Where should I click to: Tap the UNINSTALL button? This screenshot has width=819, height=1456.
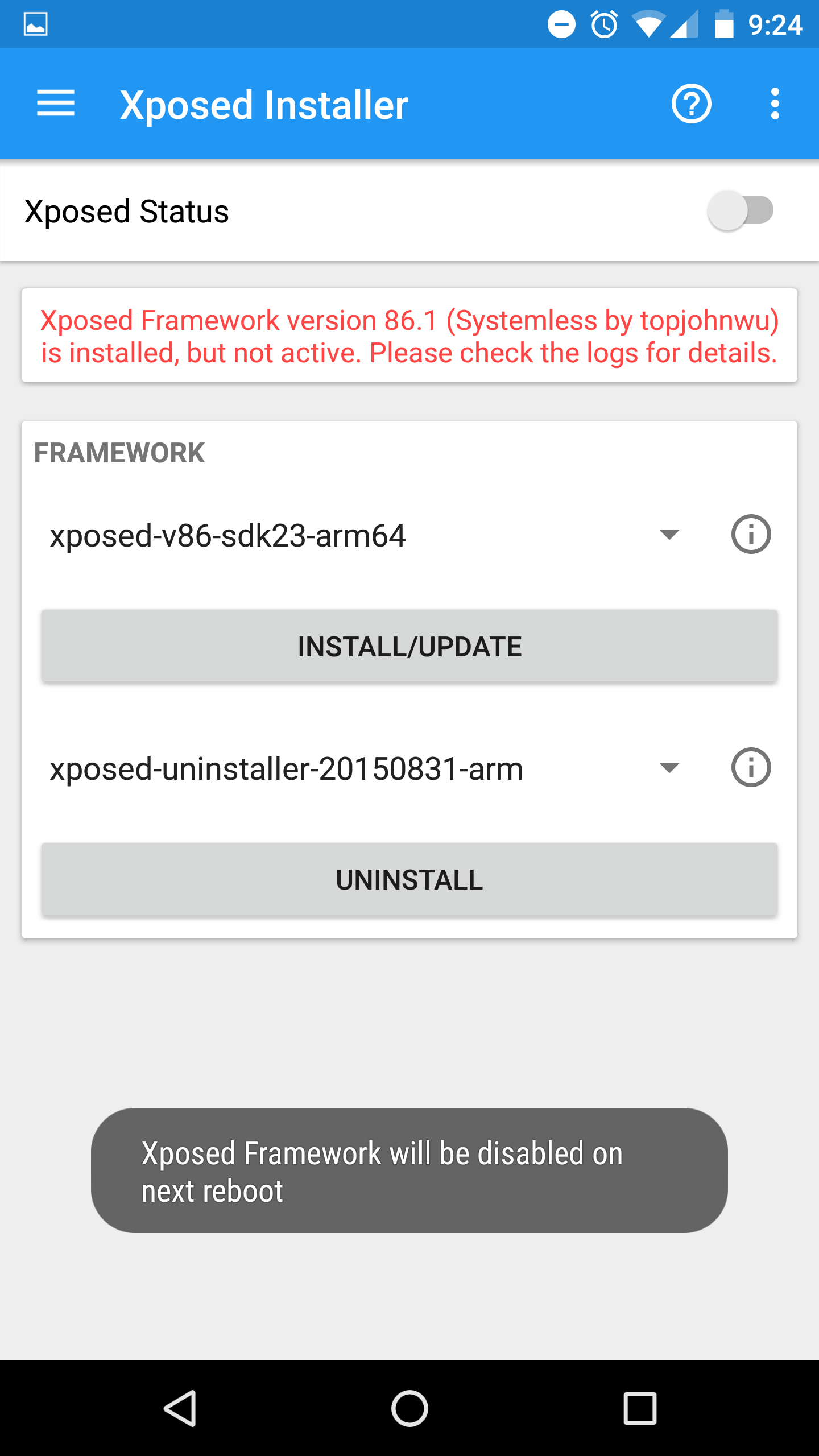pos(409,879)
